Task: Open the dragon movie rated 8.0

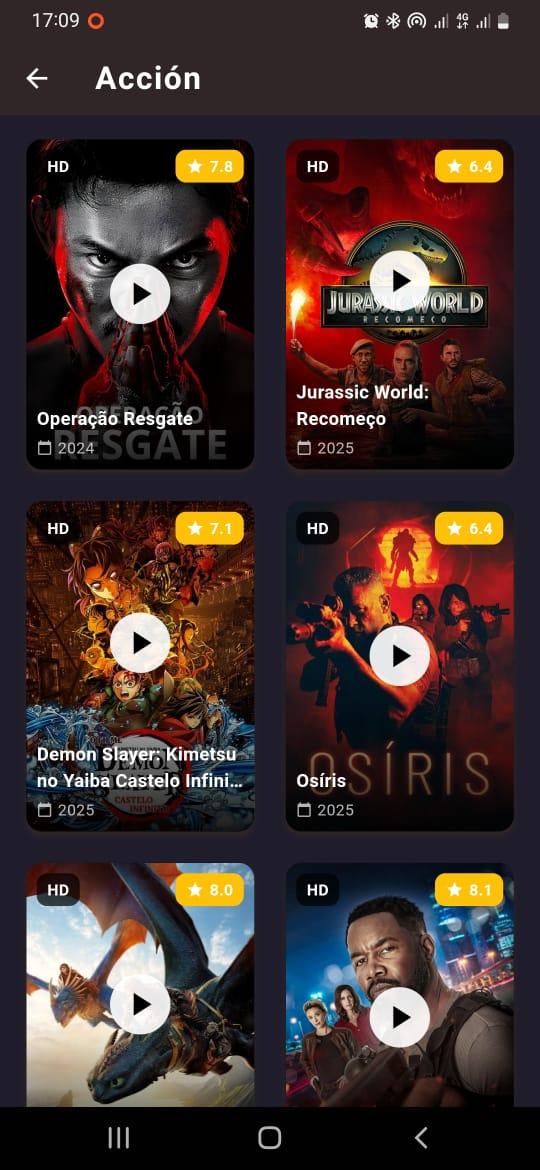Action: click(140, 985)
